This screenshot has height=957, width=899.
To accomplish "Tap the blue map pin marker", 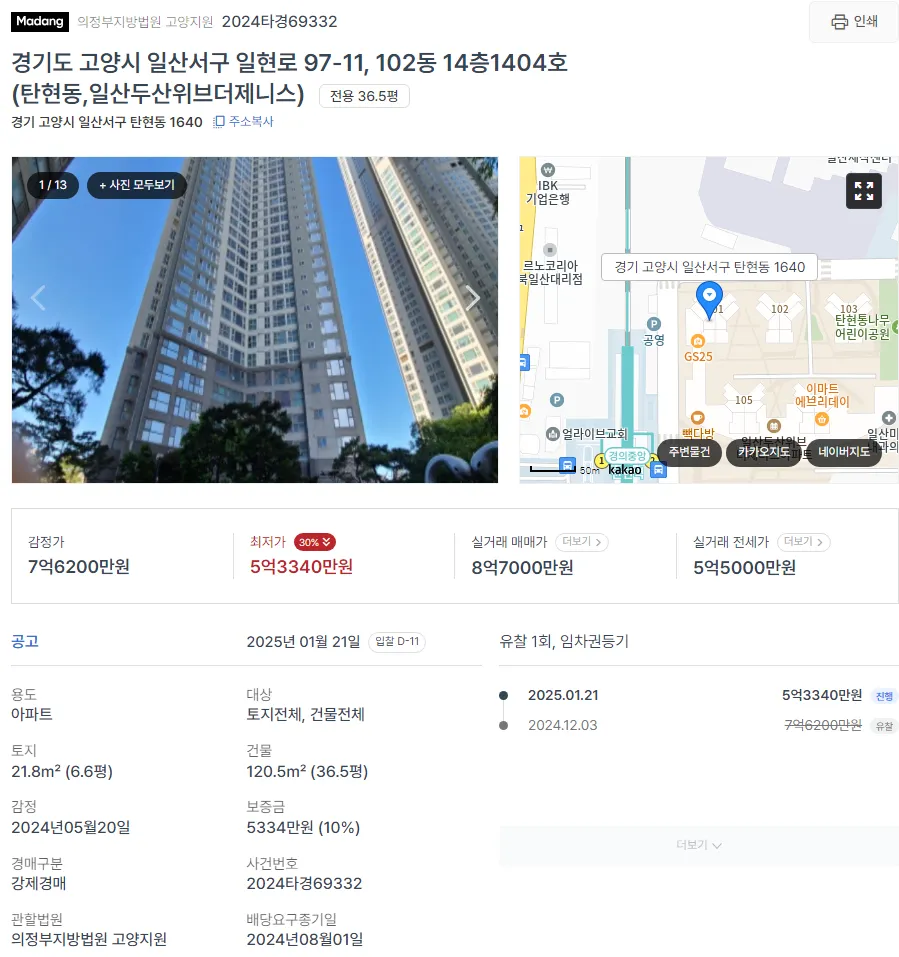I will pyautogui.click(x=709, y=296).
